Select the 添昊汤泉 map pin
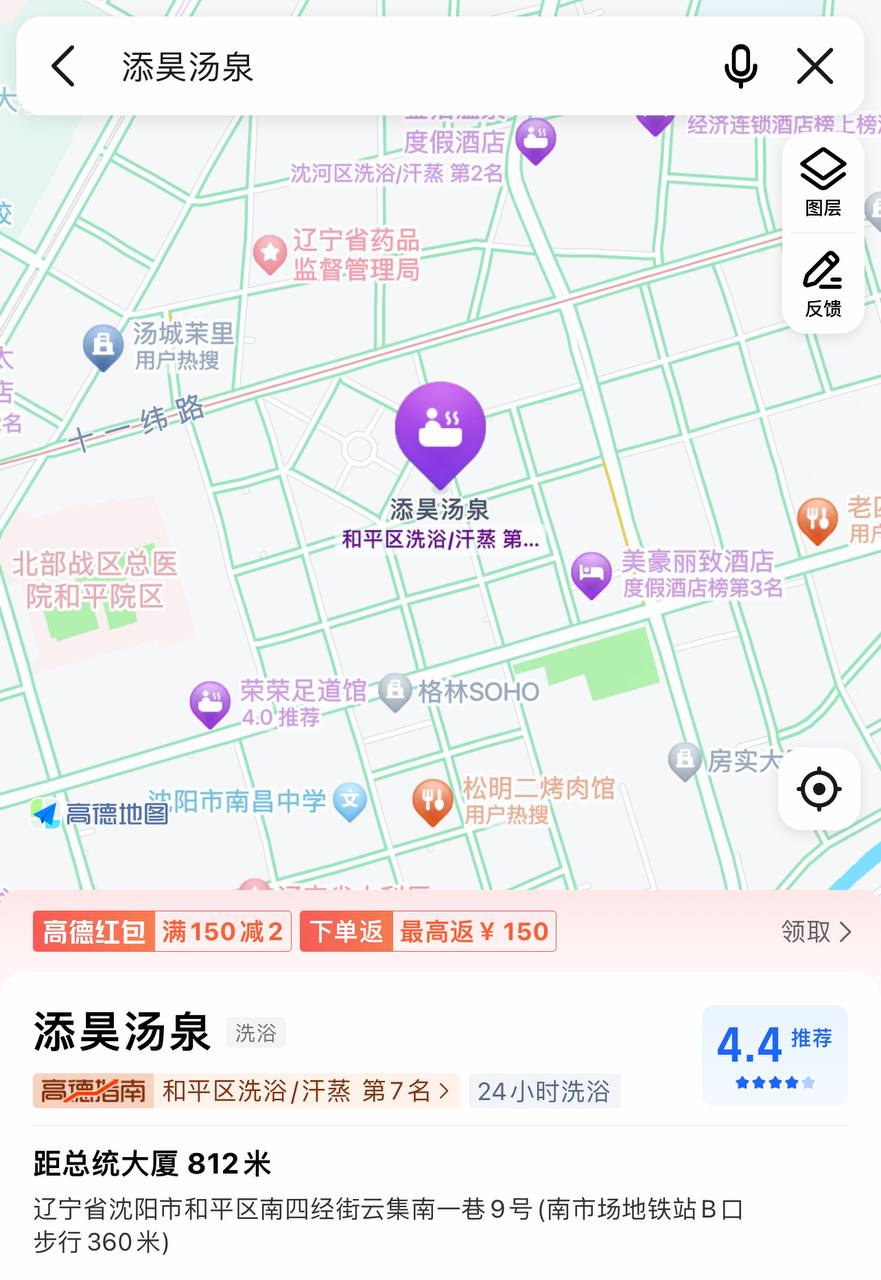Image resolution: width=881 pixels, height=1280 pixels. (440, 431)
